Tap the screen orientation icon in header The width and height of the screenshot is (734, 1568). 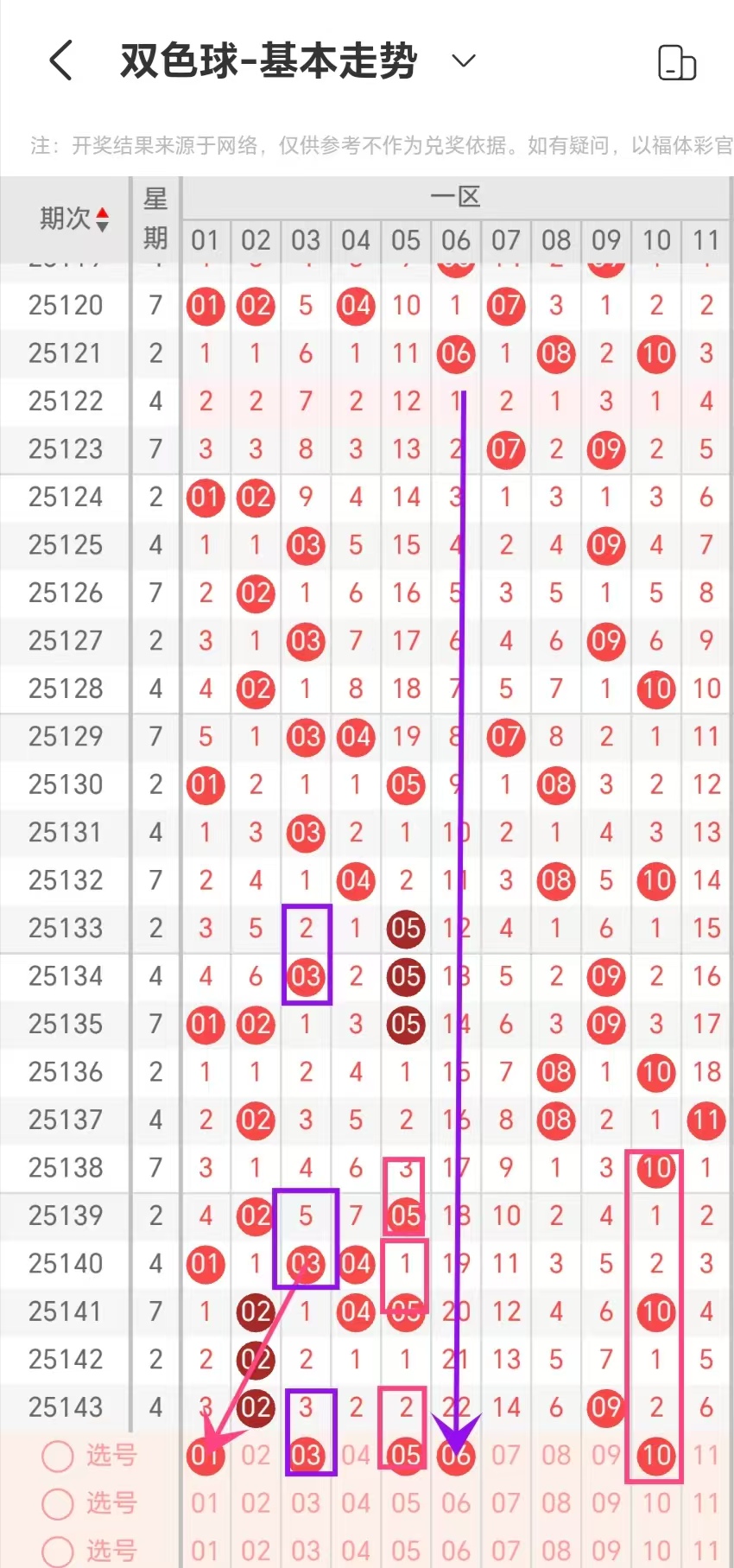tap(676, 62)
